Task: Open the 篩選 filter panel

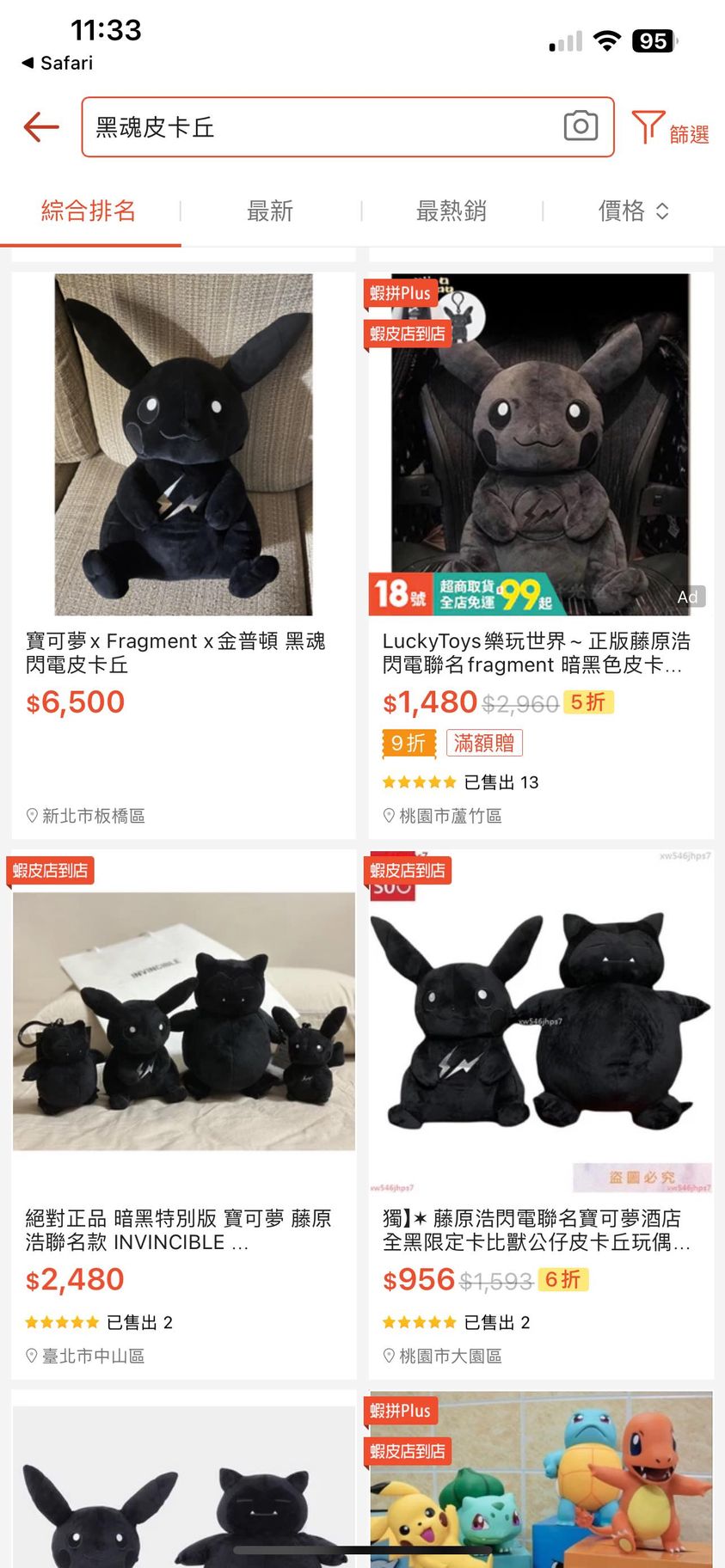Action: pos(670,129)
